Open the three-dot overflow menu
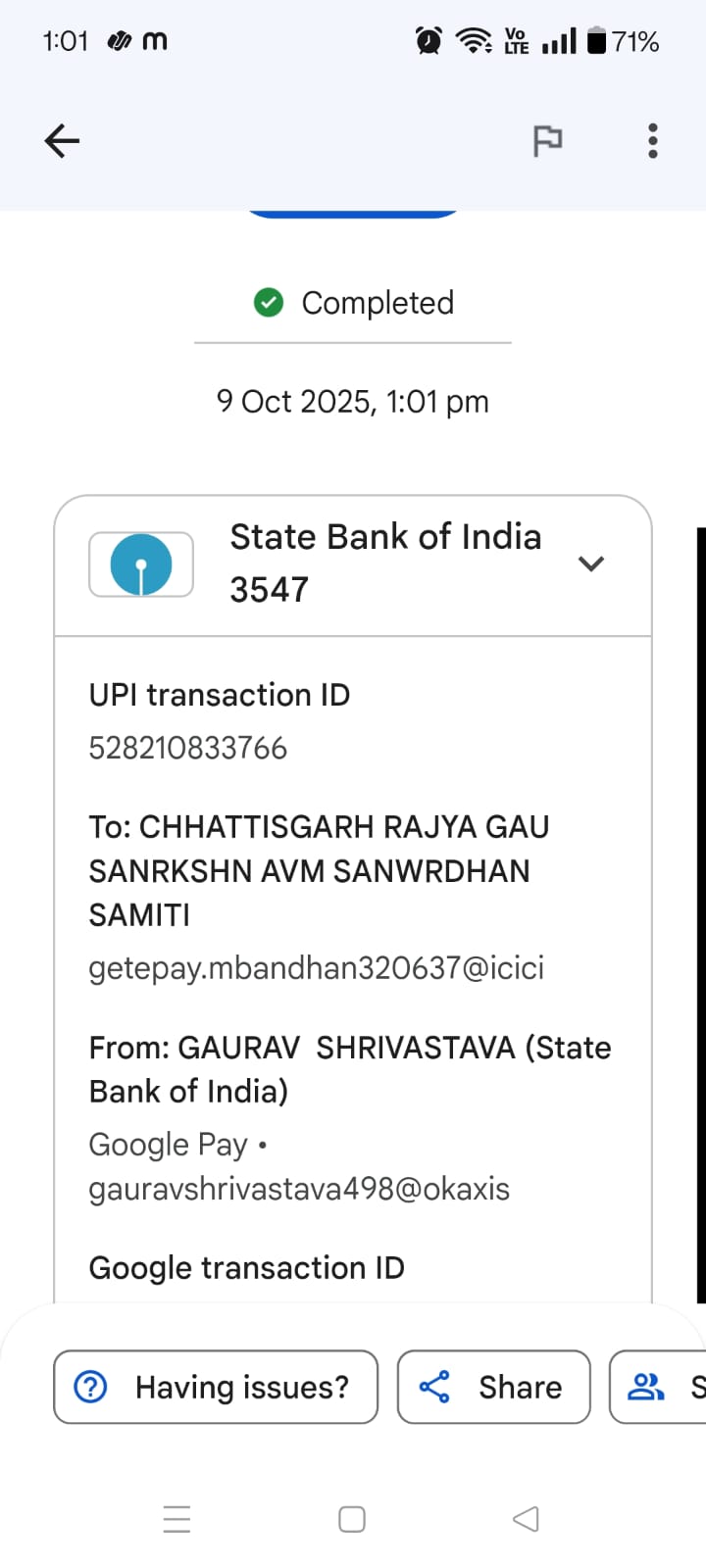The width and height of the screenshot is (706, 1568). [x=653, y=141]
